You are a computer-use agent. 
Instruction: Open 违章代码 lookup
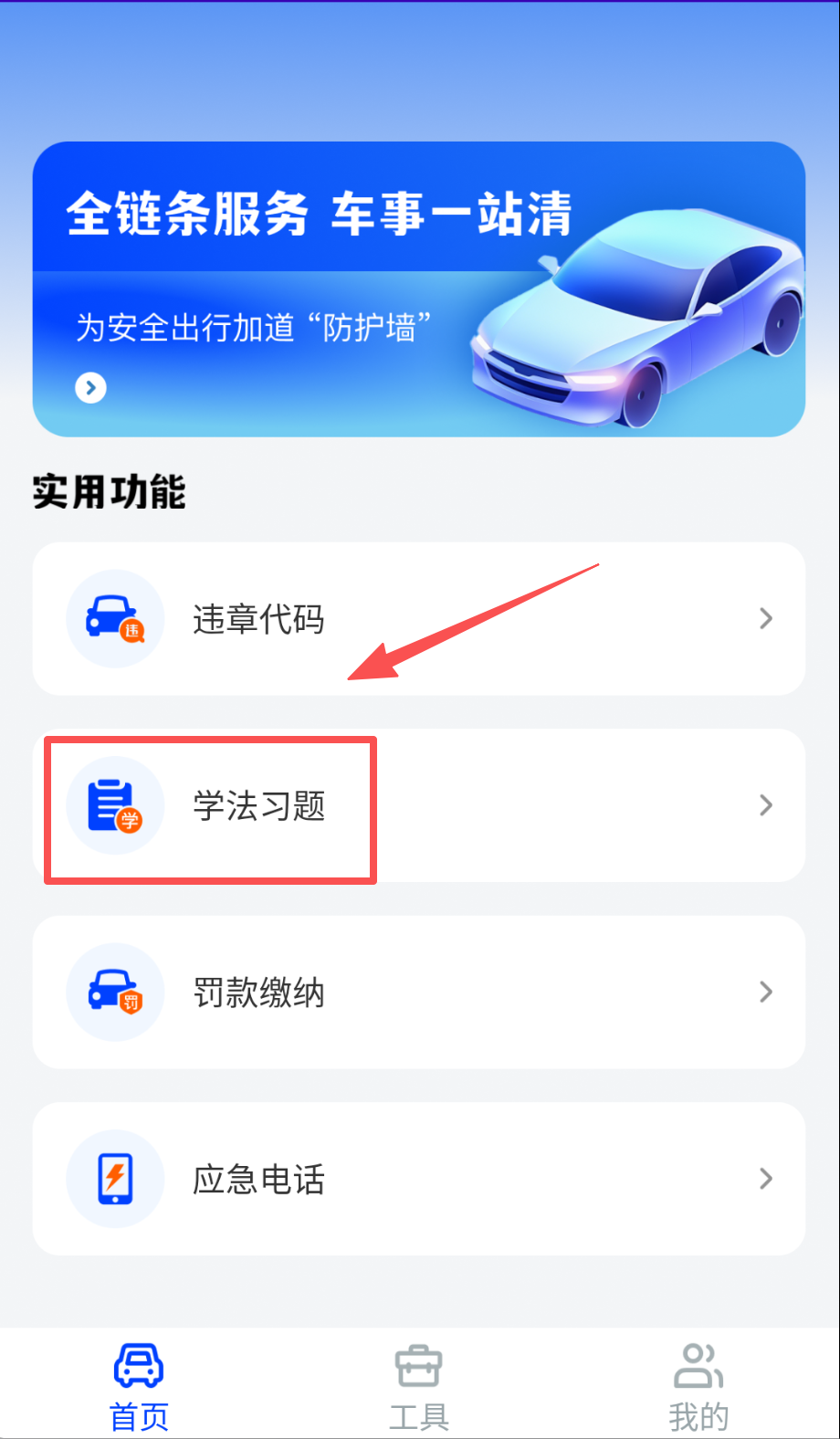pos(418,619)
